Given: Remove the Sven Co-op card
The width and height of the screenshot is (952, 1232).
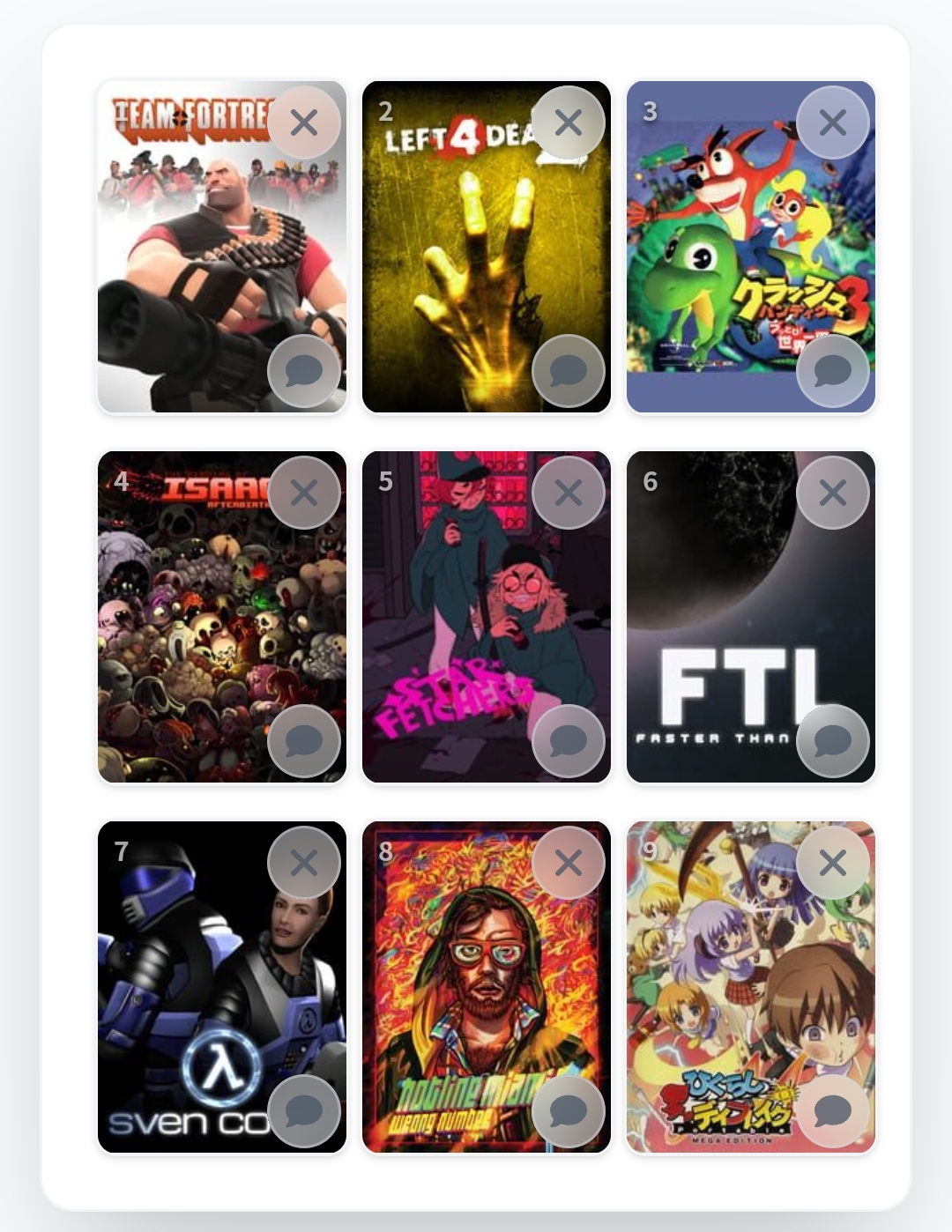Looking at the screenshot, I should click(304, 863).
